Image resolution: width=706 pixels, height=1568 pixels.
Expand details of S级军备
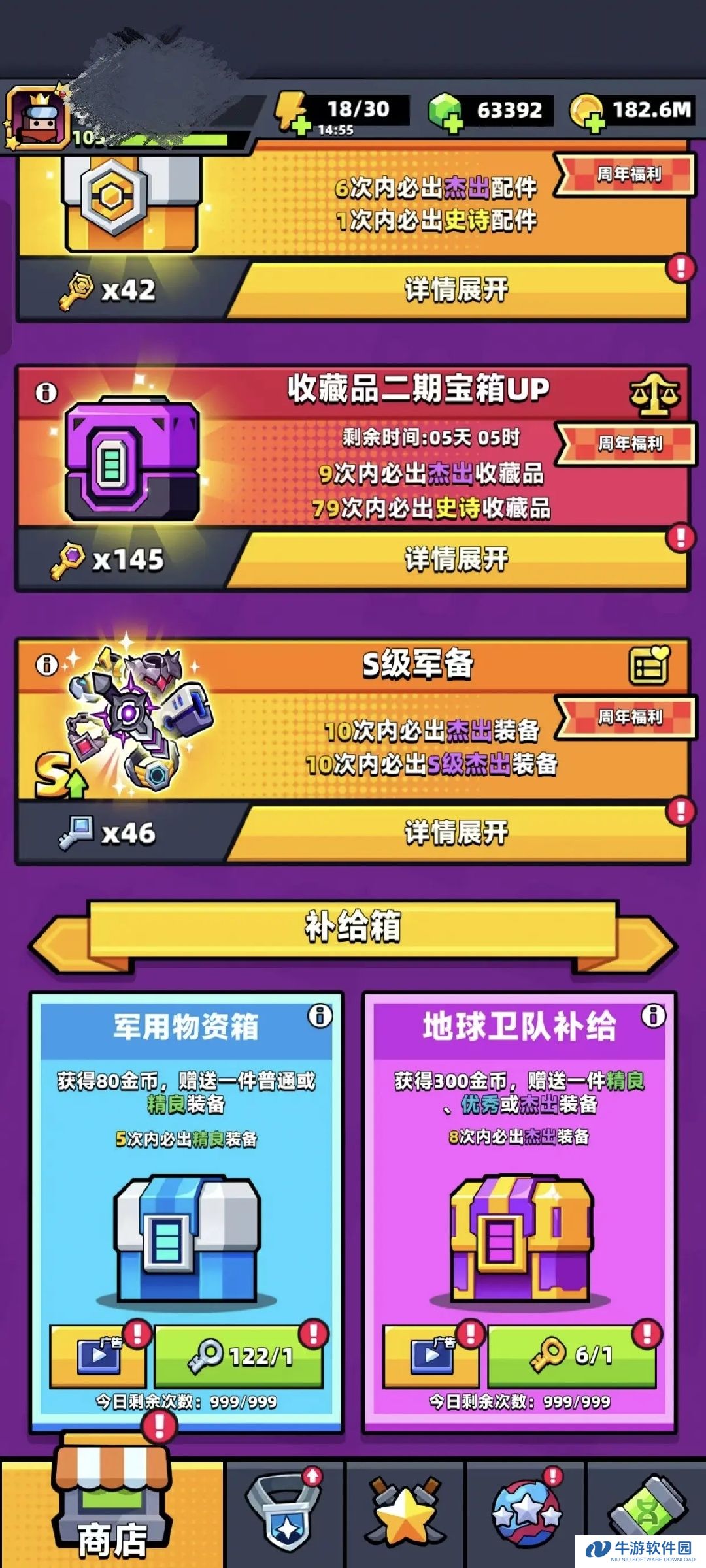tap(458, 832)
